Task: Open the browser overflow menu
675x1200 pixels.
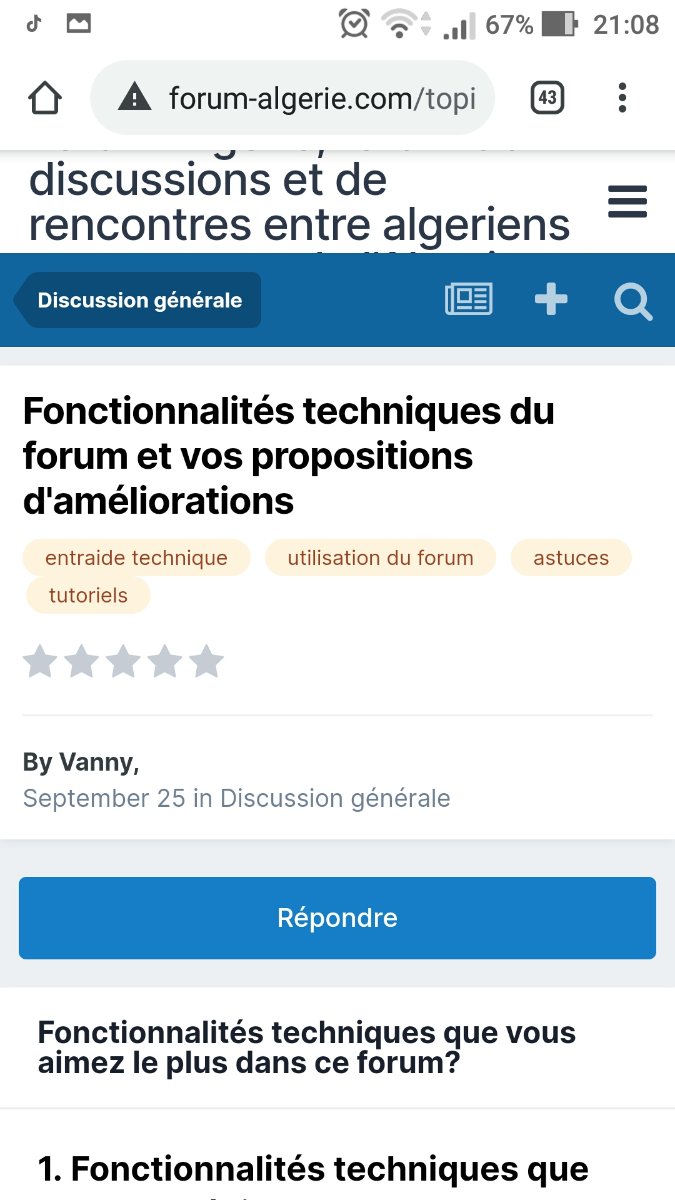Action: click(622, 98)
